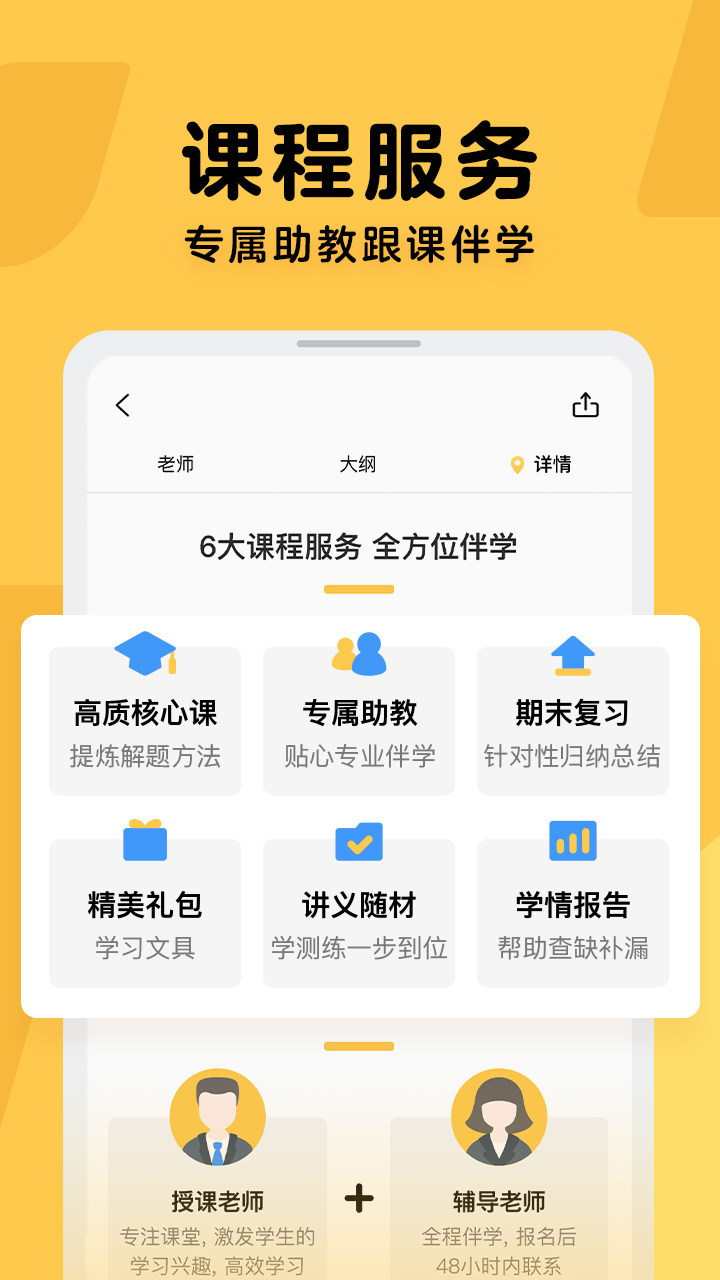Click the bar chart icon for 学情报告

[573, 843]
